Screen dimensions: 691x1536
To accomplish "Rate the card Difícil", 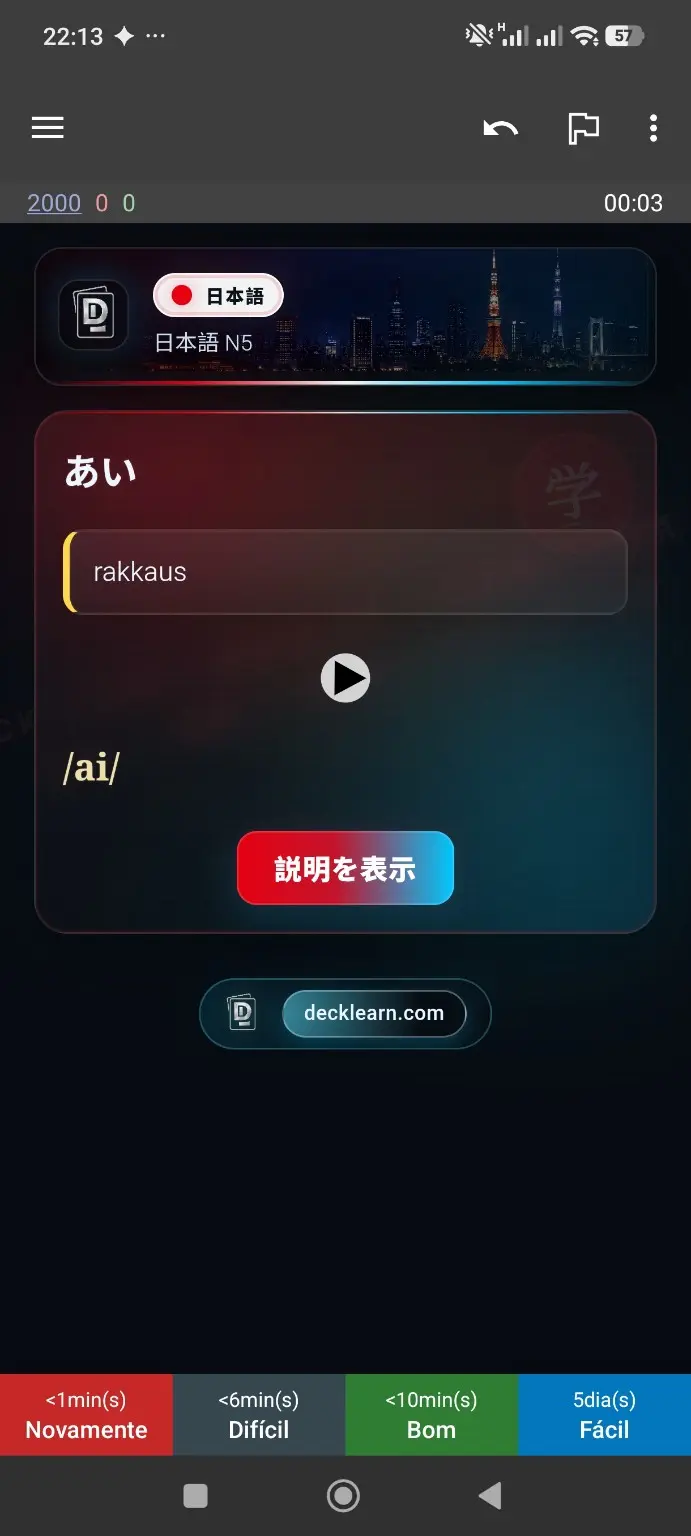I will 259,1415.
